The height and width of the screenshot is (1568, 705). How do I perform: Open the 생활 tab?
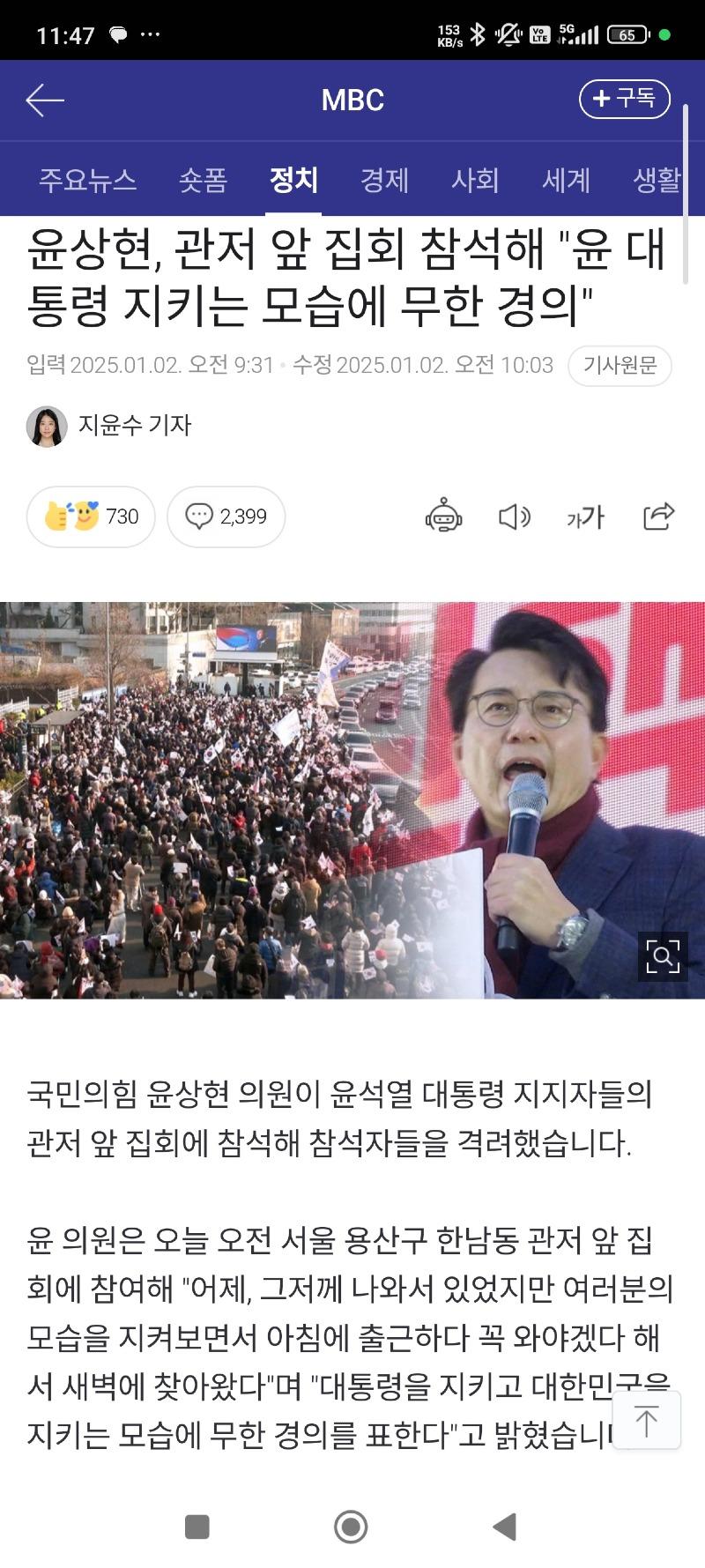point(657,180)
